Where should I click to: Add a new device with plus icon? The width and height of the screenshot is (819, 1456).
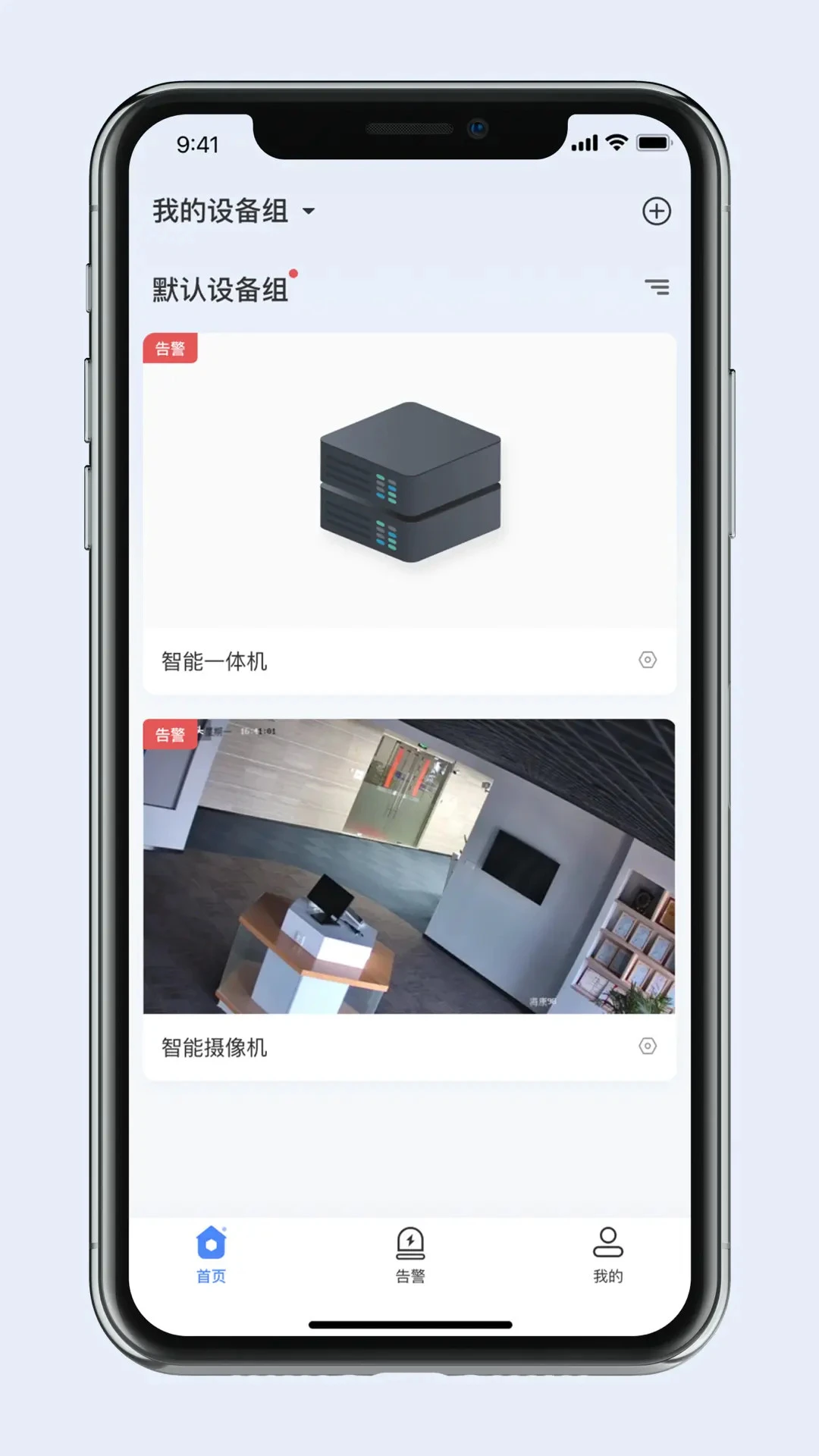(x=657, y=211)
